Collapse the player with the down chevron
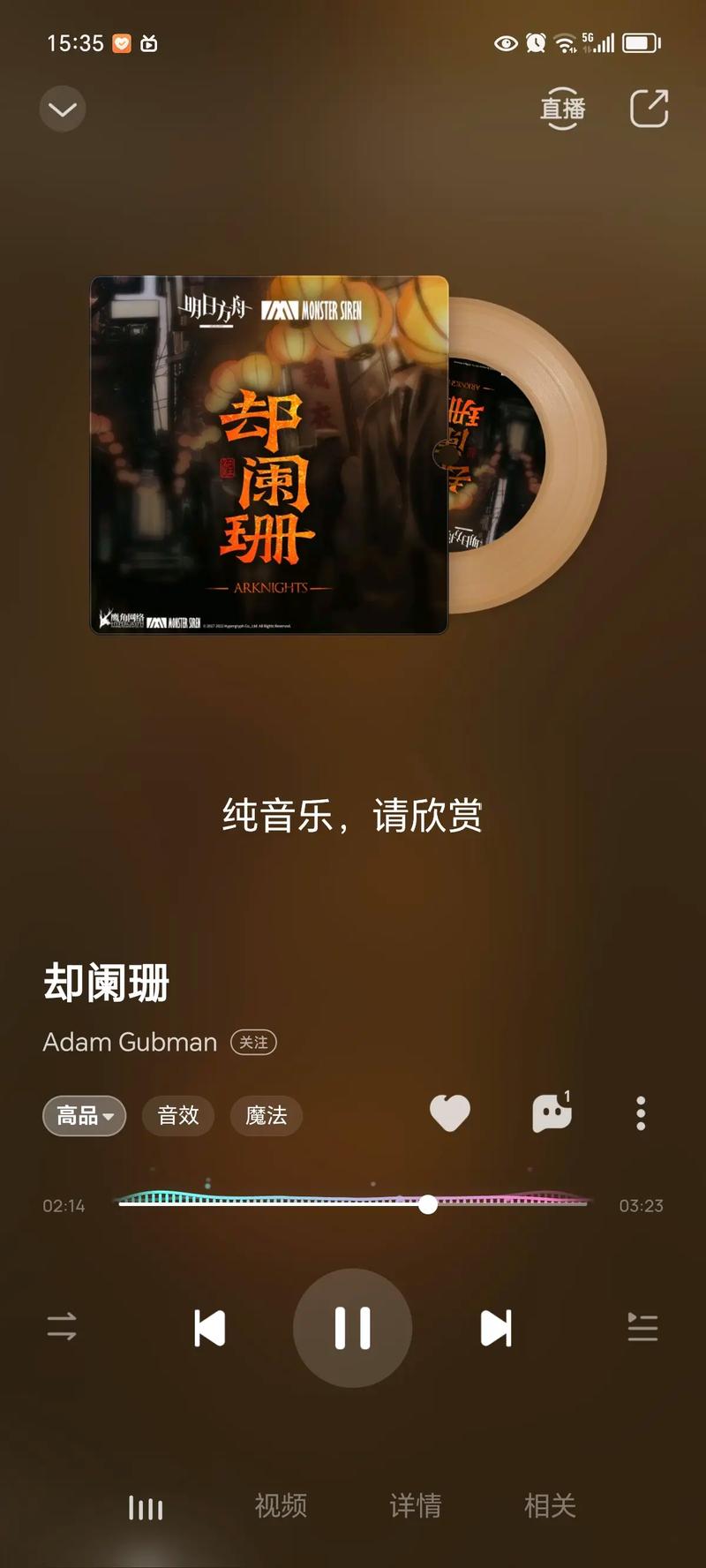706x1568 pixels. (63, 109)
